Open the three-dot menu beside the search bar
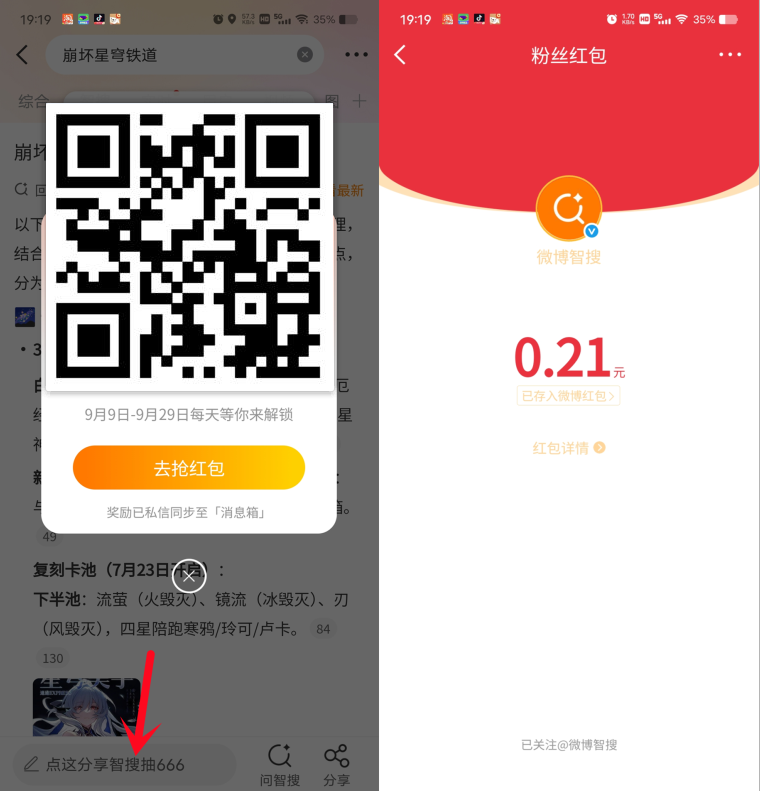The width and height of the screenshot is (760, 791). click(x=356, y=55)
